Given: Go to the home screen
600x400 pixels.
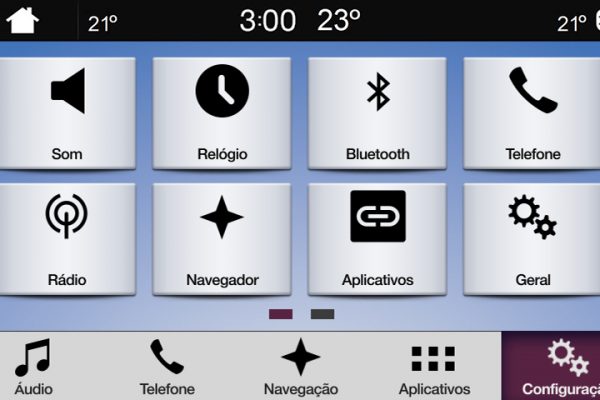Looking at the screenshot, I should (22, 20).
